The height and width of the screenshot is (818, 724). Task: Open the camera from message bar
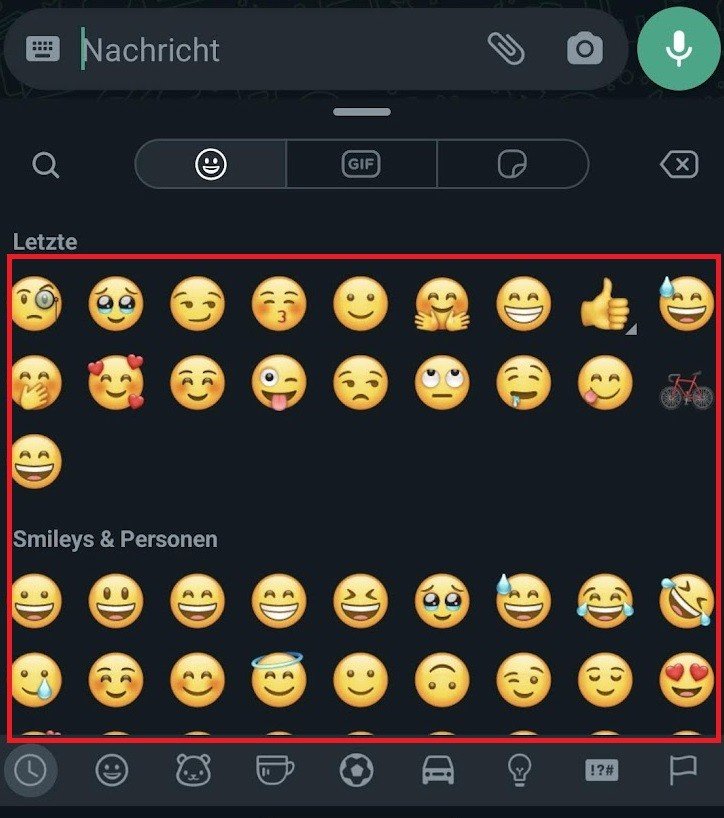[585, 49]
